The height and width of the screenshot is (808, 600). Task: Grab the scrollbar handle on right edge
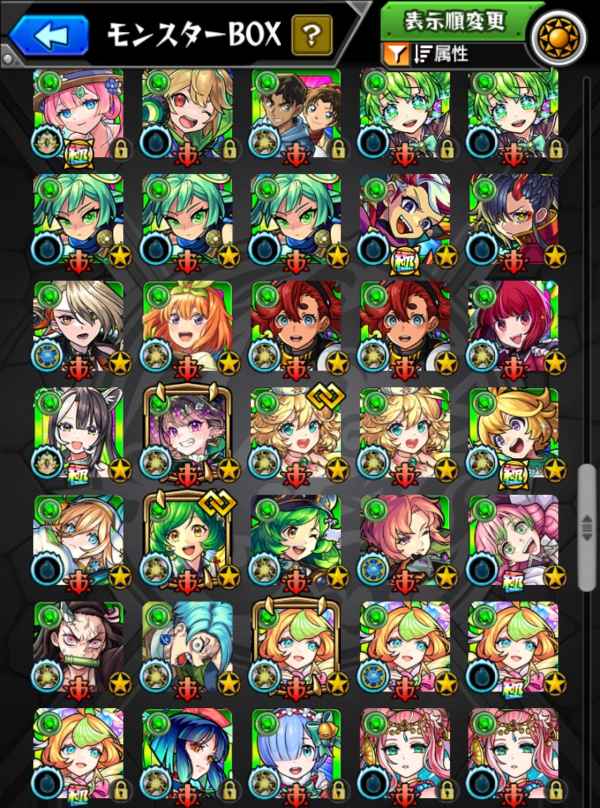point(587,528)
